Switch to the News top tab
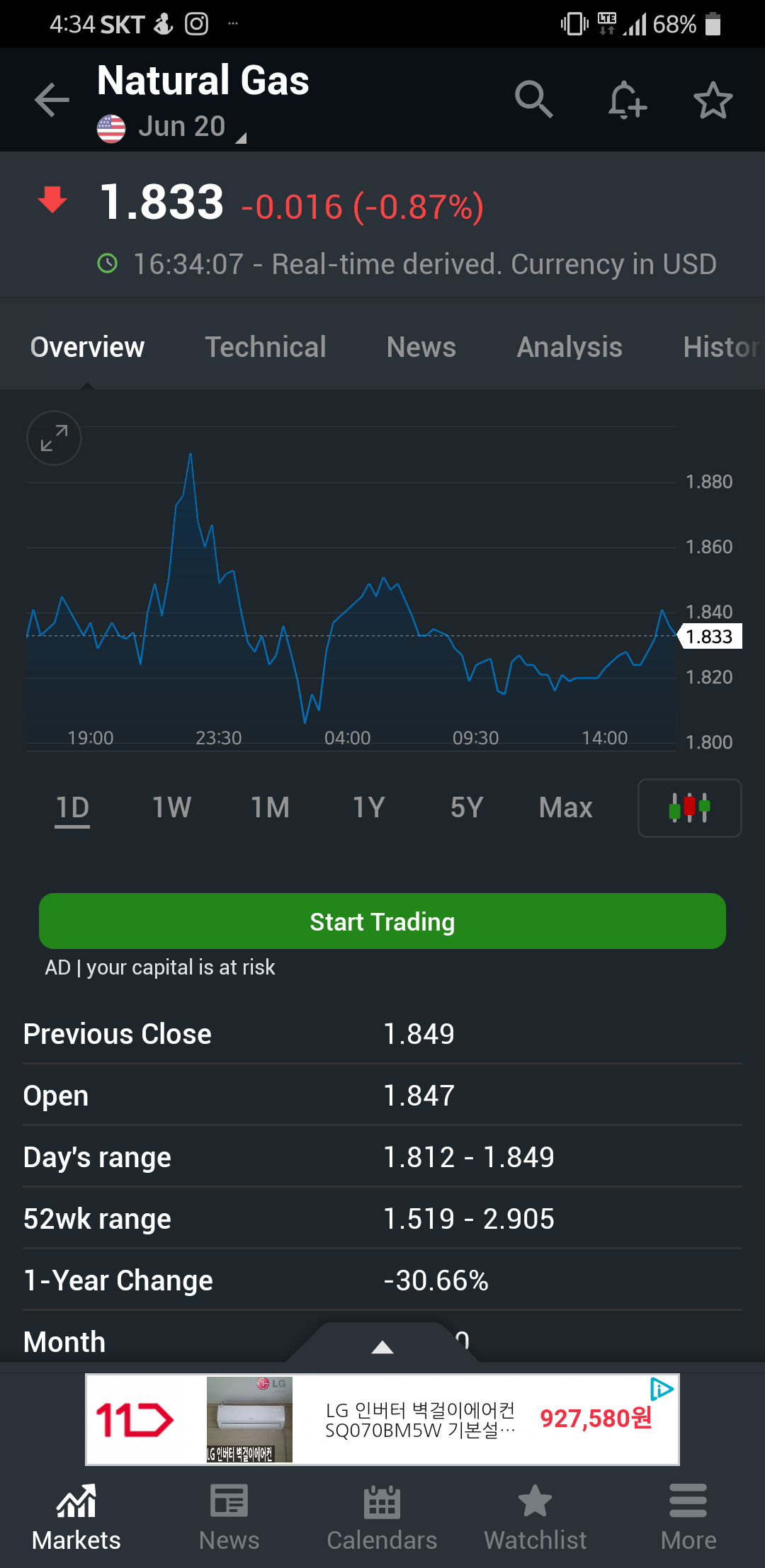The image size is (765, 1568). coord(421,347)
